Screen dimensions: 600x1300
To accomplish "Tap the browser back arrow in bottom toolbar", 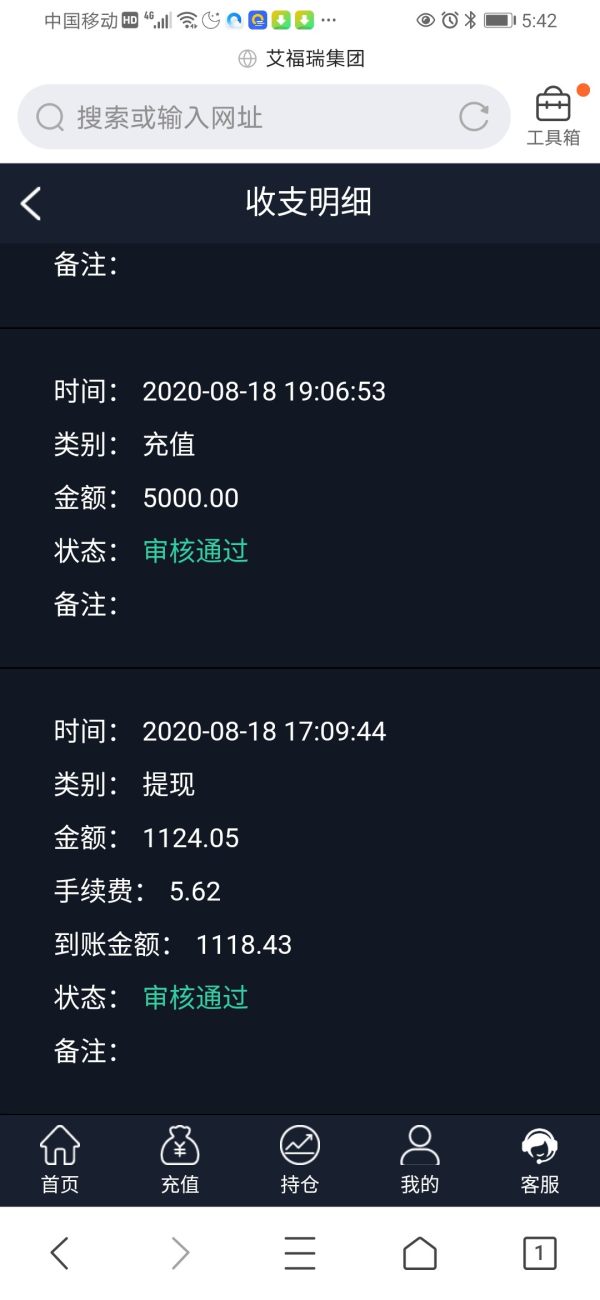I will click(x=60, y=1253).
